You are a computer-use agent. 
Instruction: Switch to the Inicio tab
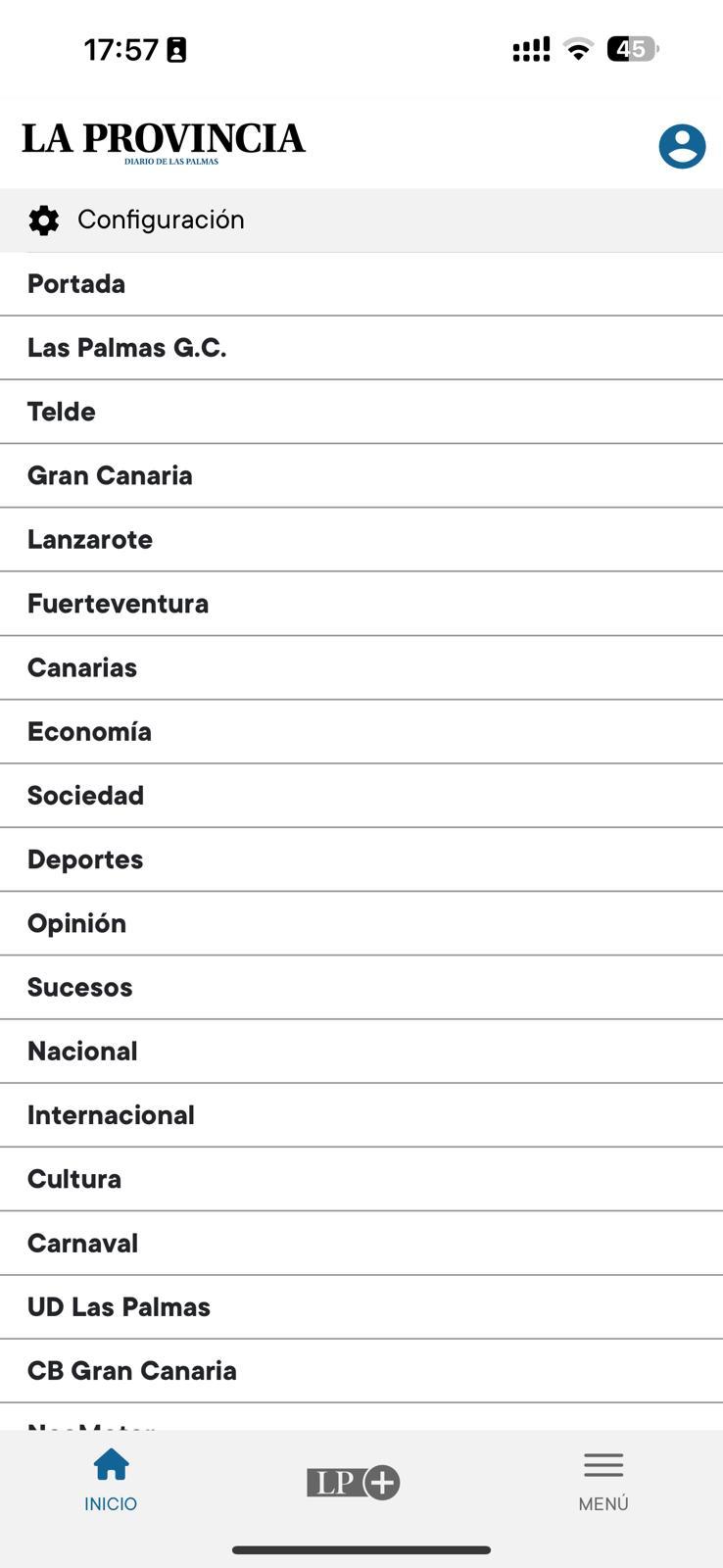(111, 1481)
